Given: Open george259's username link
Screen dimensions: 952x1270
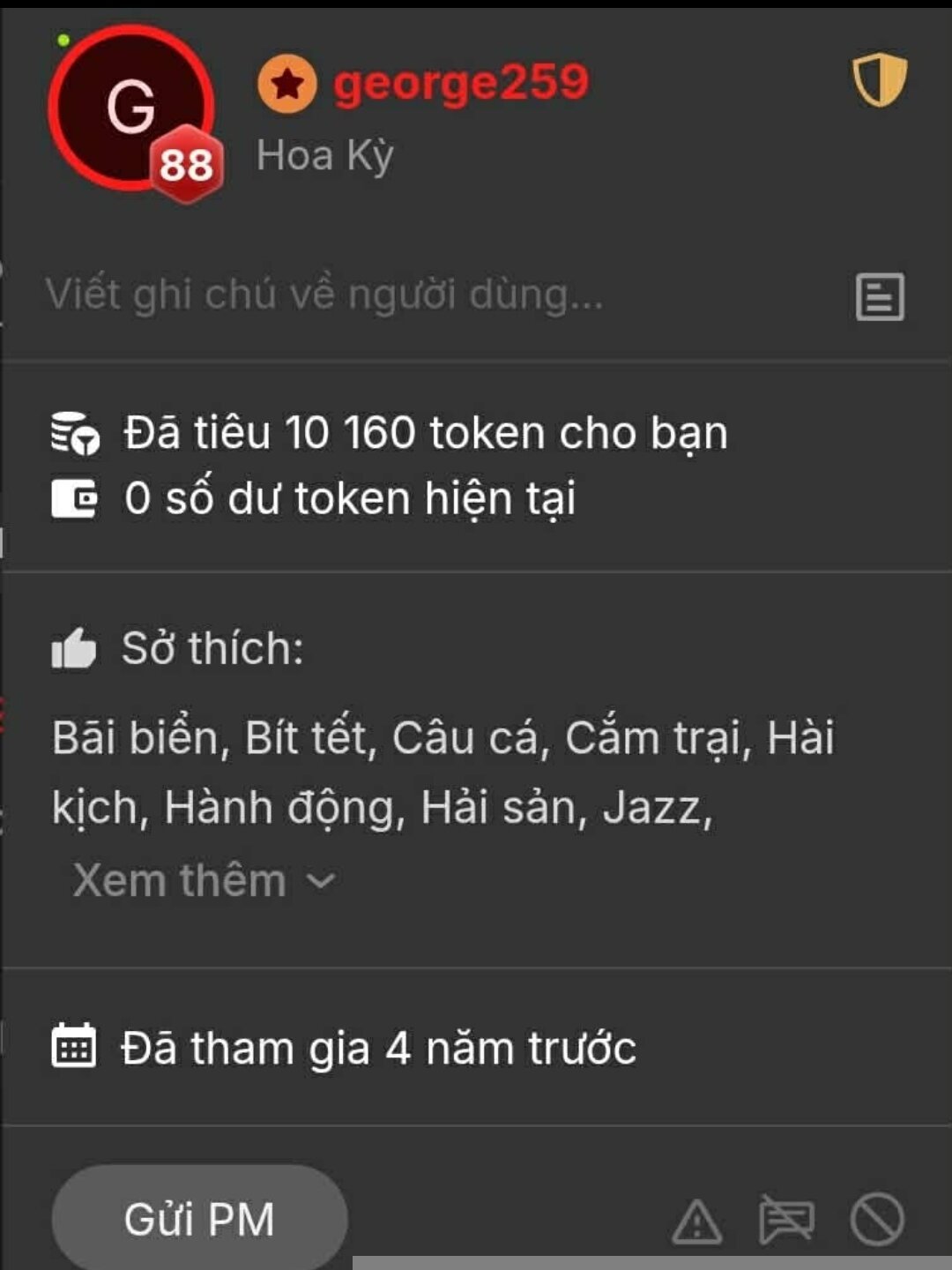Looking at the screenshot, I should pyautogui.click(x=460, y=83).
